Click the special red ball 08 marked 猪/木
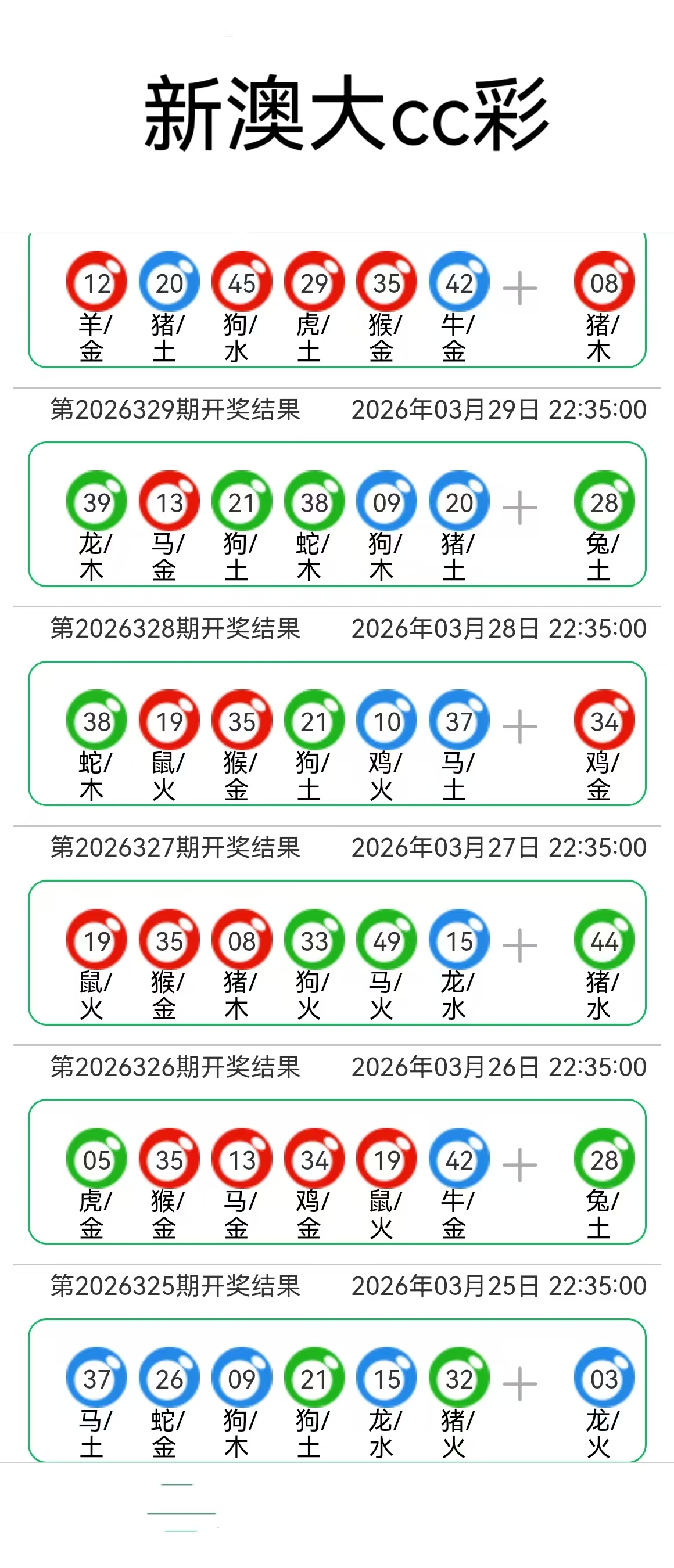 click(x=605, y=281)
